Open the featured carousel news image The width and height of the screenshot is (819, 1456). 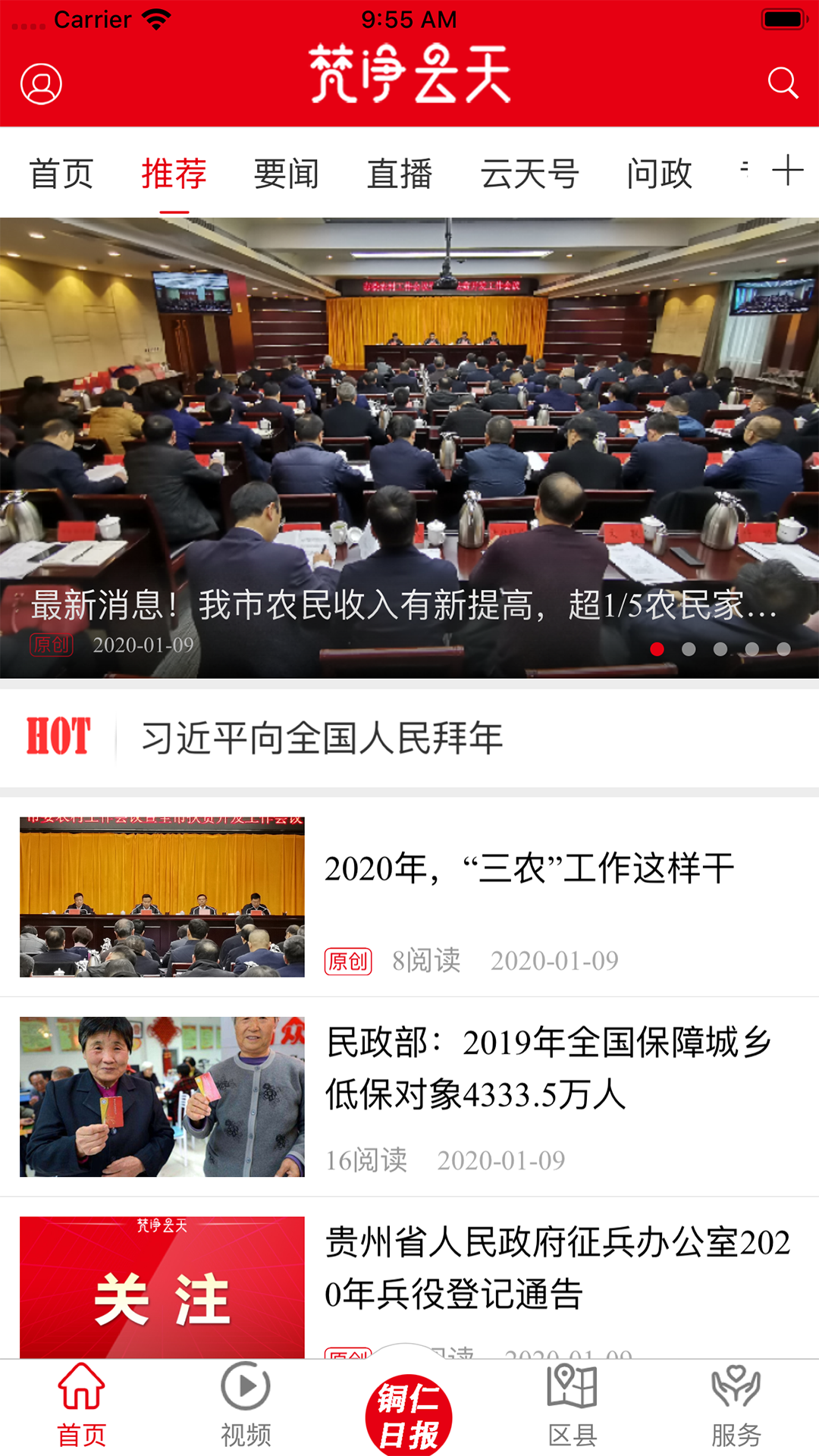(x=409, y=425)
